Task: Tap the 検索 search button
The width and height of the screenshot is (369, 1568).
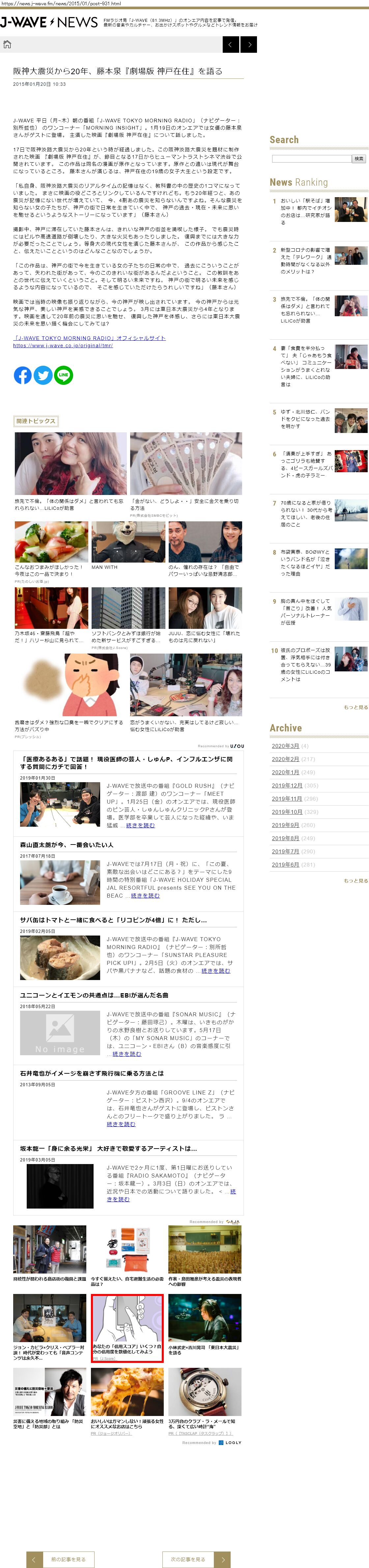Action: (359, 159)
